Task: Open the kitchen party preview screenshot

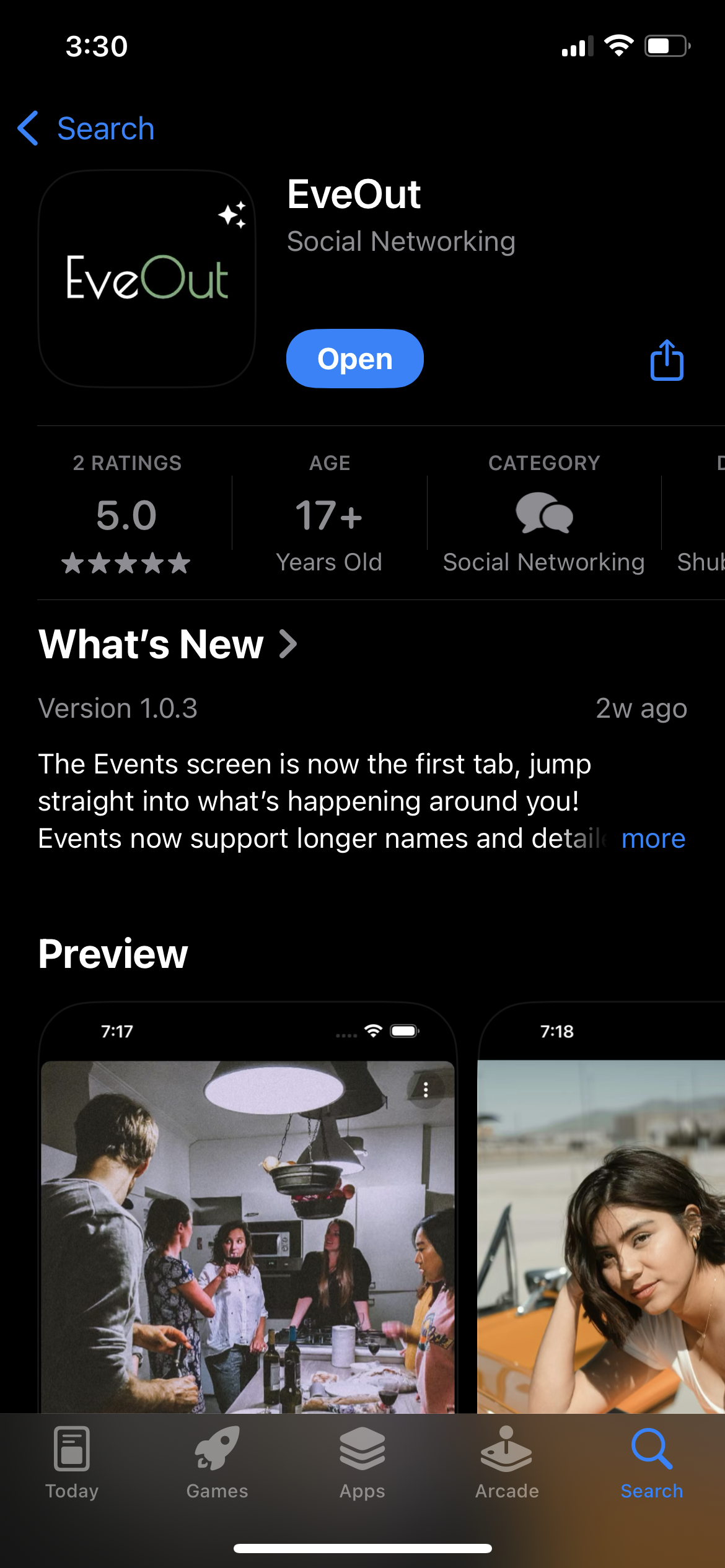Action: point(248,1208)
